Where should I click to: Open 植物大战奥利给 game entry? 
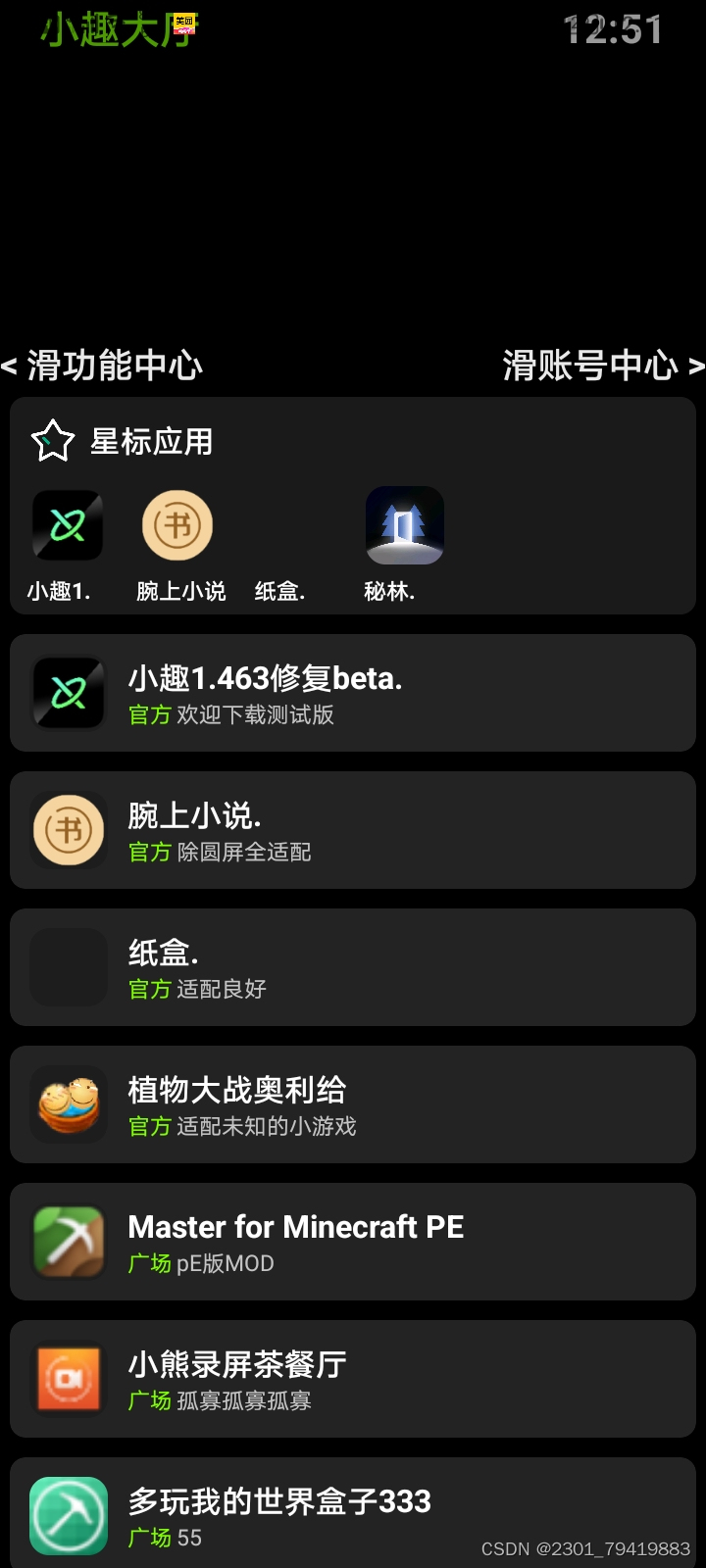point(353,1104)
